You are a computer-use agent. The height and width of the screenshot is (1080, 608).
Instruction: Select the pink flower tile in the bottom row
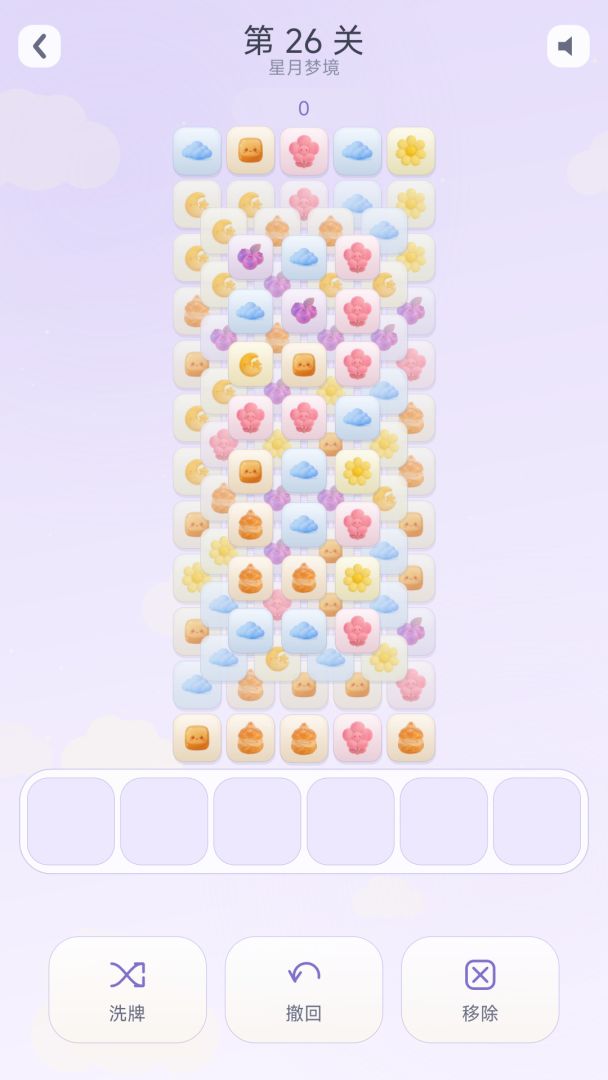pos(357,738)
